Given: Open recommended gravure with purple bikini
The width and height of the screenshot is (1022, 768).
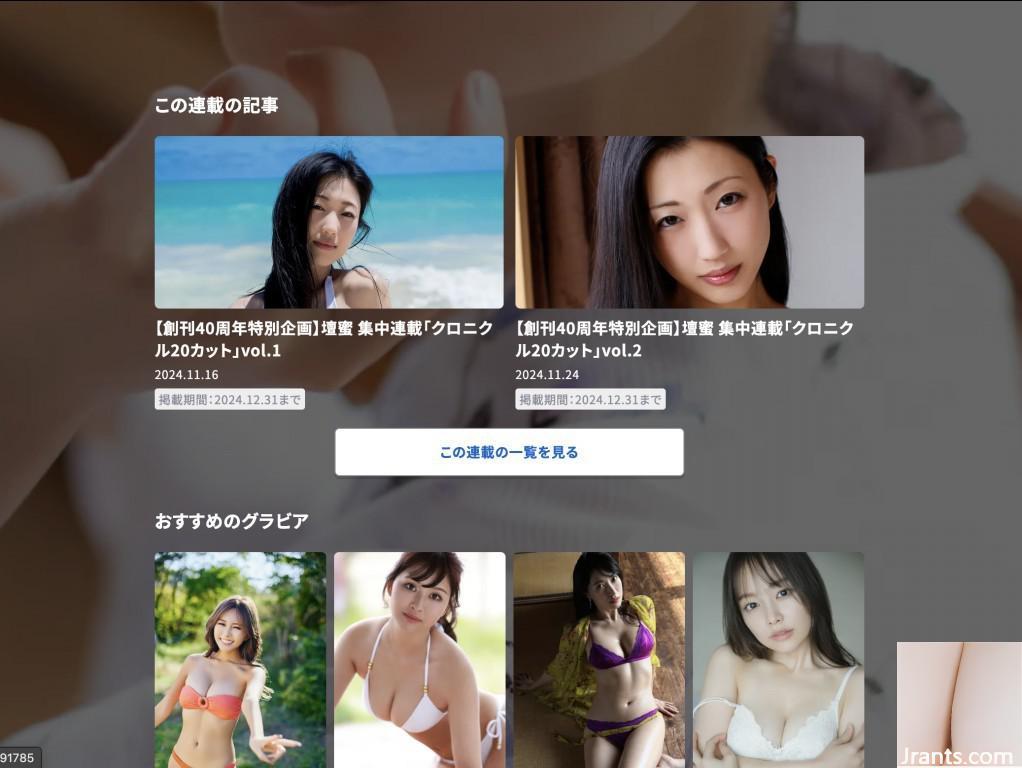Looking at the screenshot, I should tap(599, 660).
